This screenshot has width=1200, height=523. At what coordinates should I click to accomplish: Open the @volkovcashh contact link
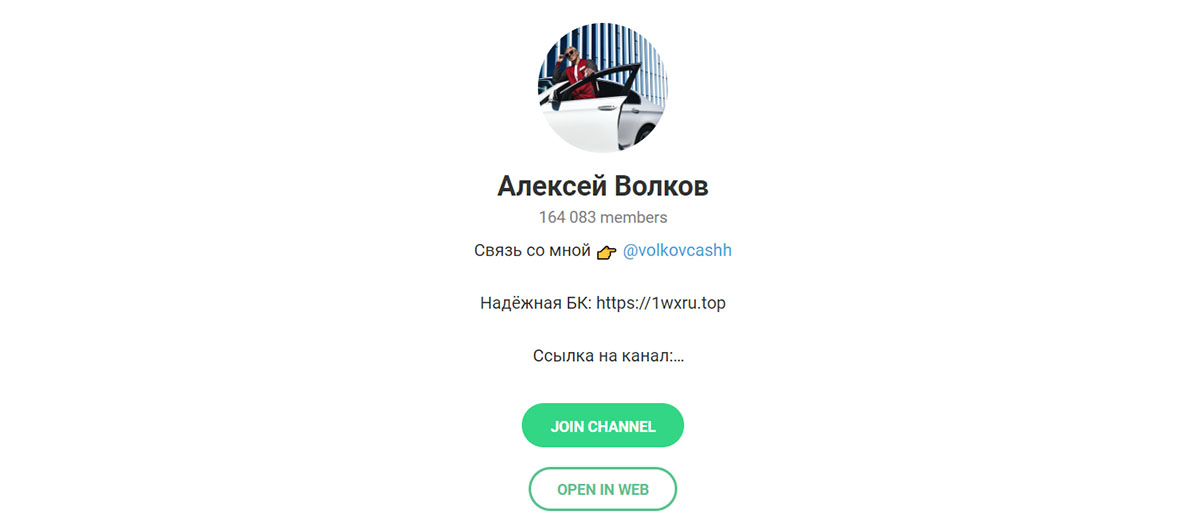677,251
